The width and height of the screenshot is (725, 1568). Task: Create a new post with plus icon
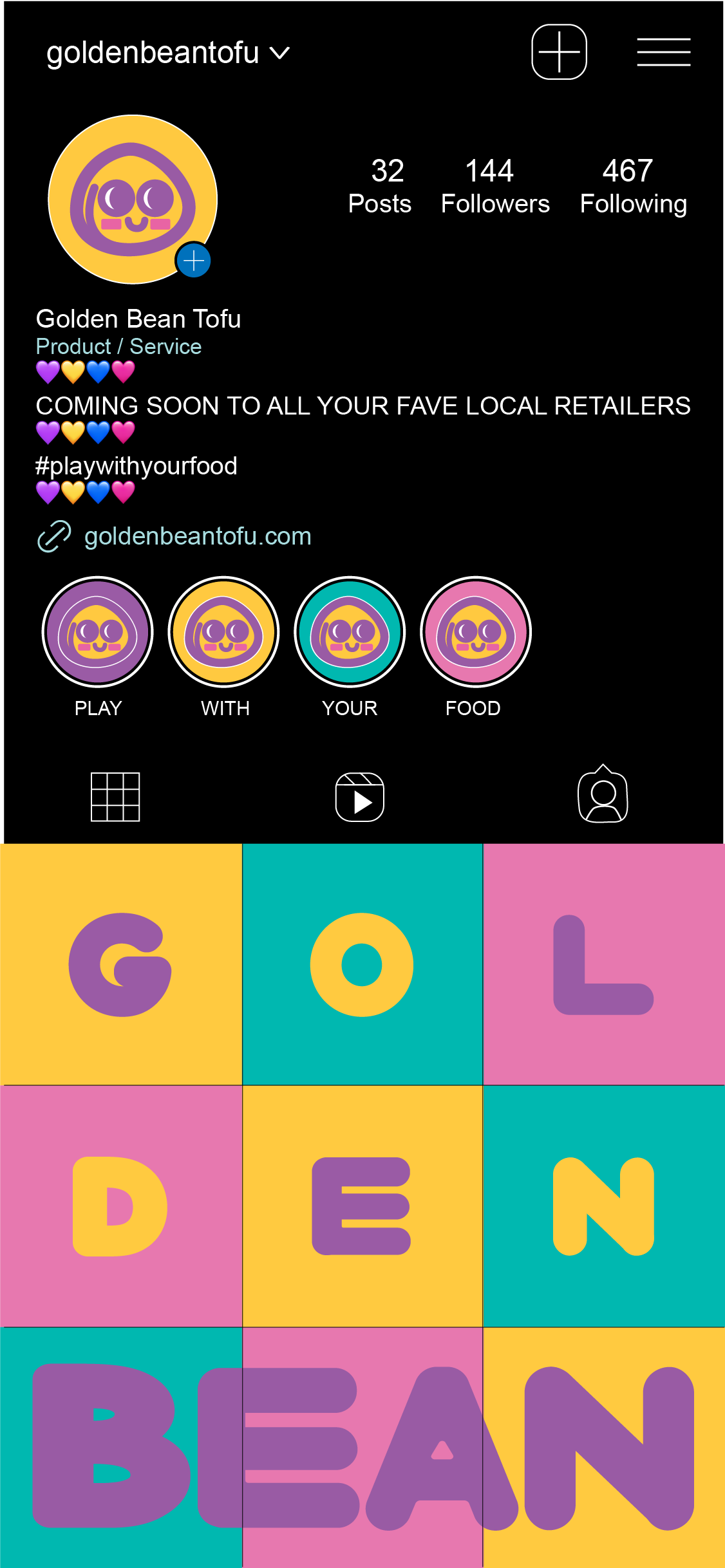click(x=559, y=52)
